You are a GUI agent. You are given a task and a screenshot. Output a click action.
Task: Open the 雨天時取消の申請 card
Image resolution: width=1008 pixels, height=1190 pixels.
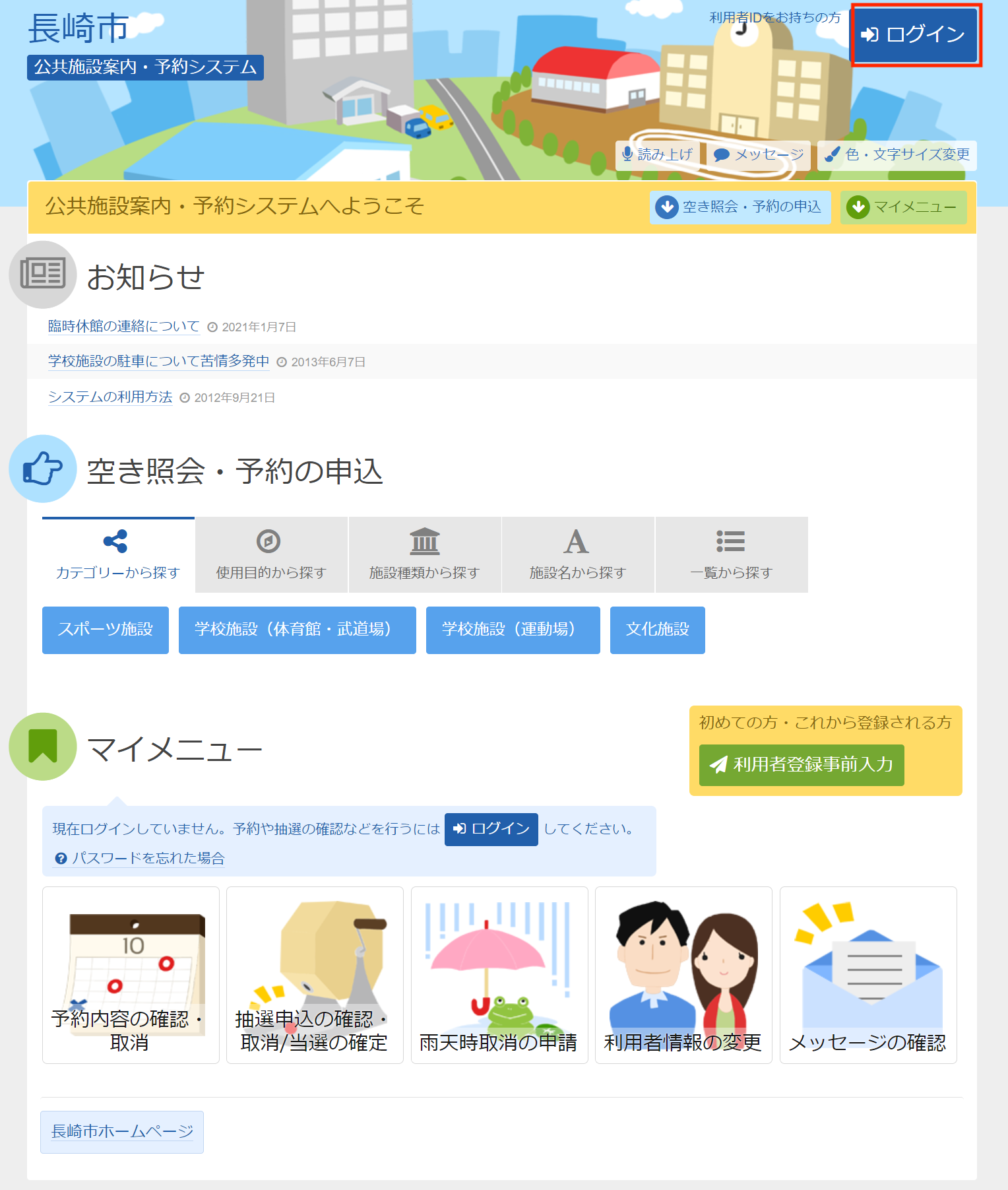[499, 975]
